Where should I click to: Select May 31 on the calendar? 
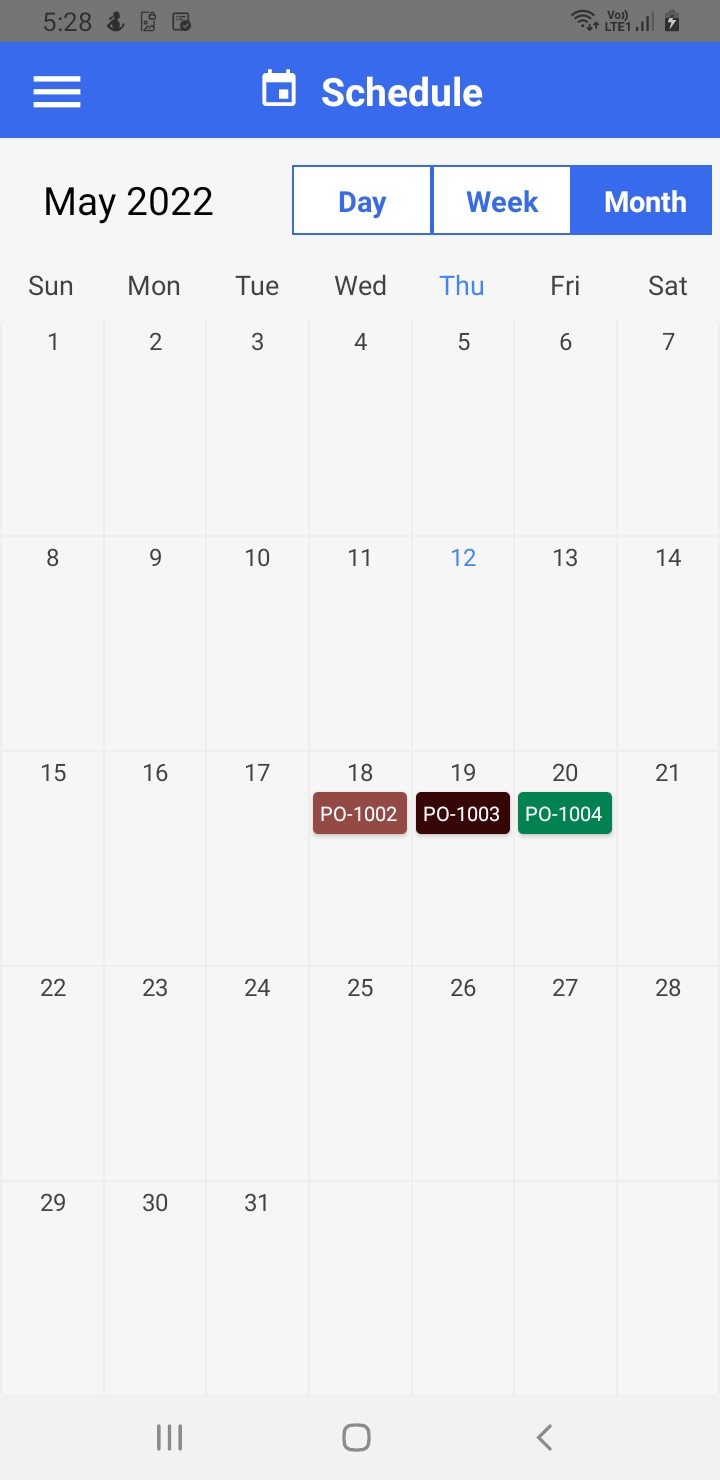[x=257, y=1288]
